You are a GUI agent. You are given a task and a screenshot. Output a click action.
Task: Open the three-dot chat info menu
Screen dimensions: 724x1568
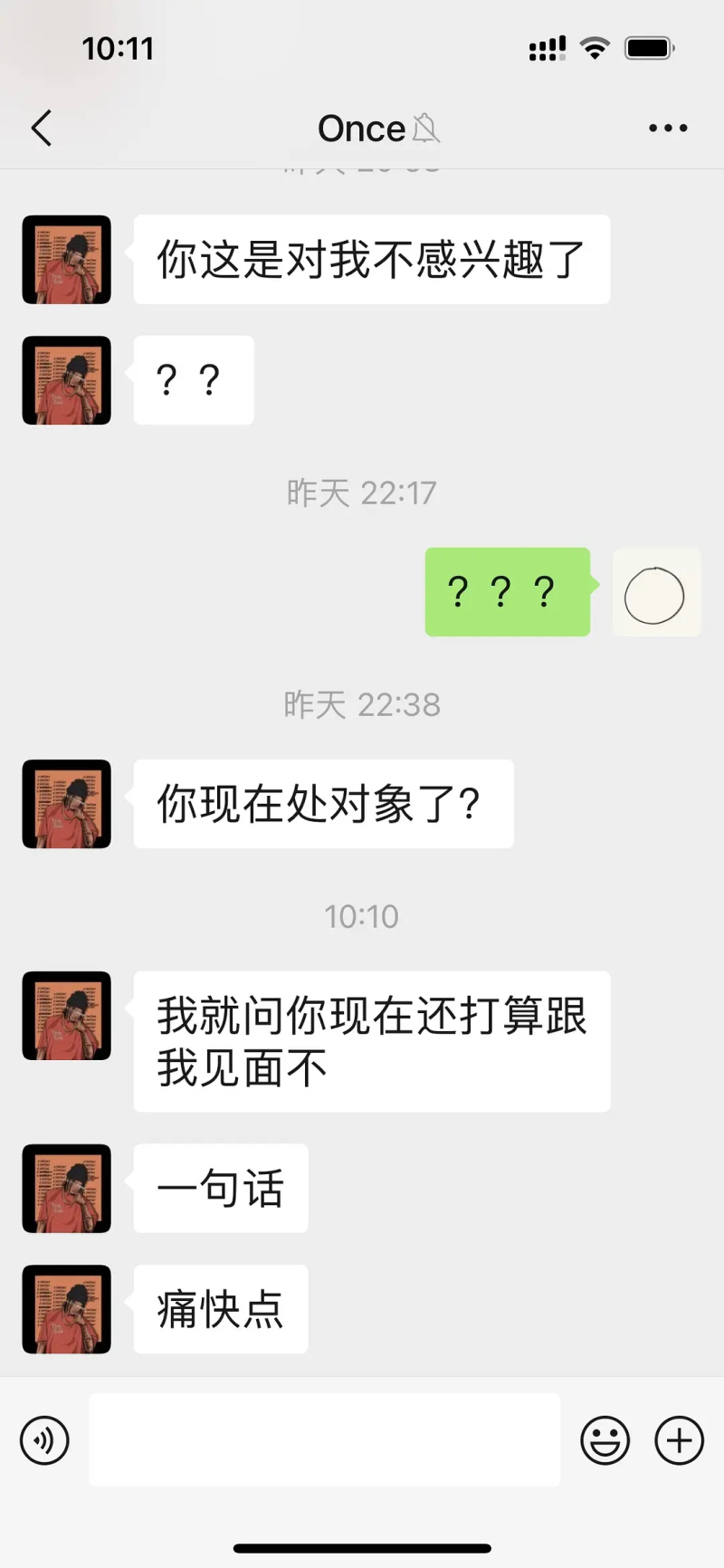(668, 129)
